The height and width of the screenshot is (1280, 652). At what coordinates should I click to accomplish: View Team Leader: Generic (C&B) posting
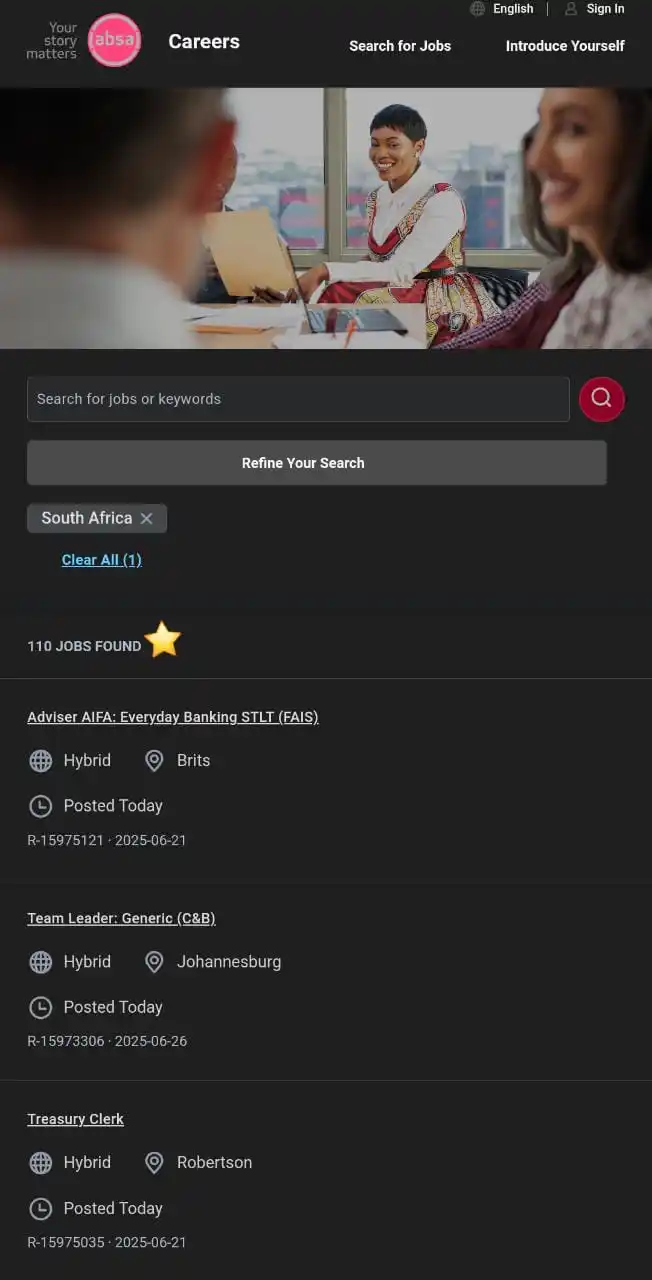pyautogui.click(x=121, y=918)
